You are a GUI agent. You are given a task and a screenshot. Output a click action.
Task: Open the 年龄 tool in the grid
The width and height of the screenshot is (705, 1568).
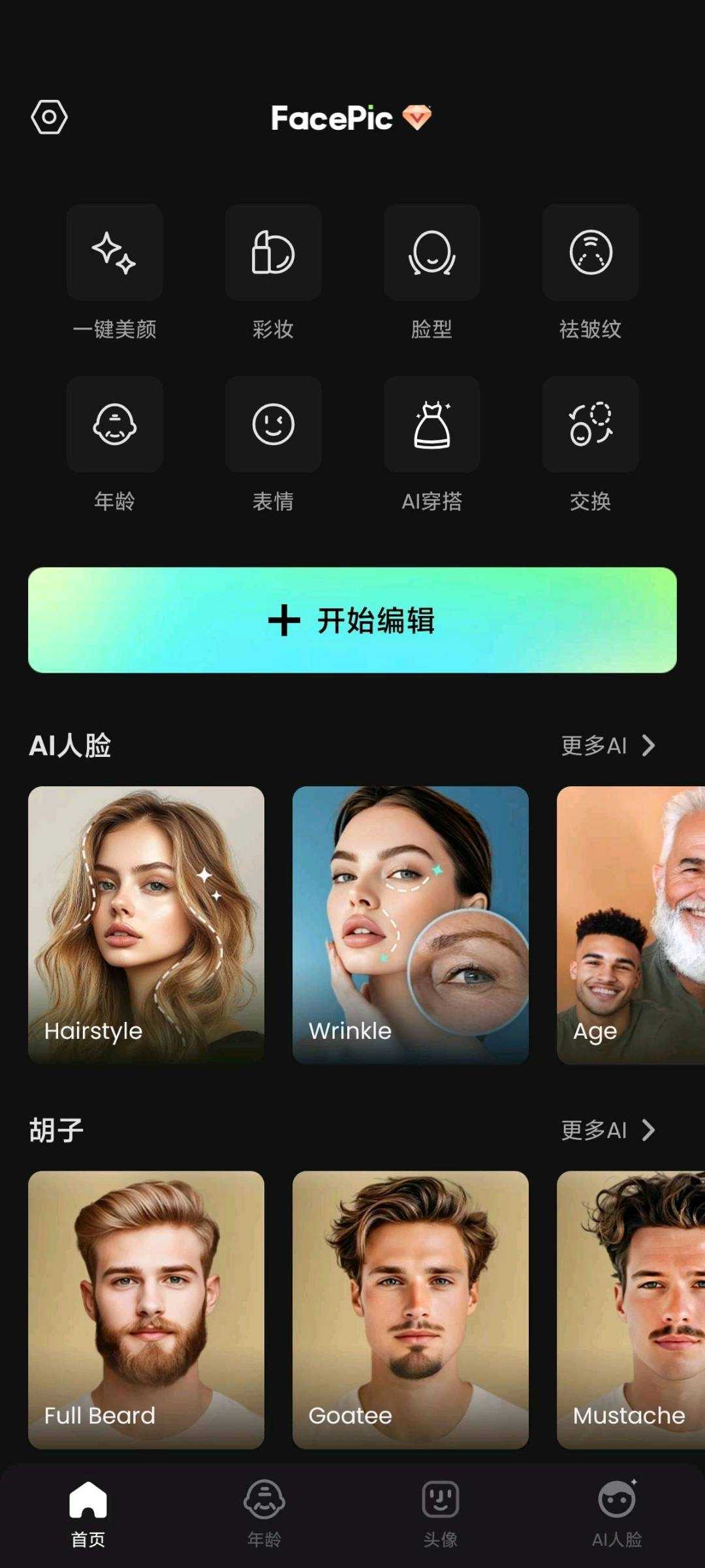(115, 424)
